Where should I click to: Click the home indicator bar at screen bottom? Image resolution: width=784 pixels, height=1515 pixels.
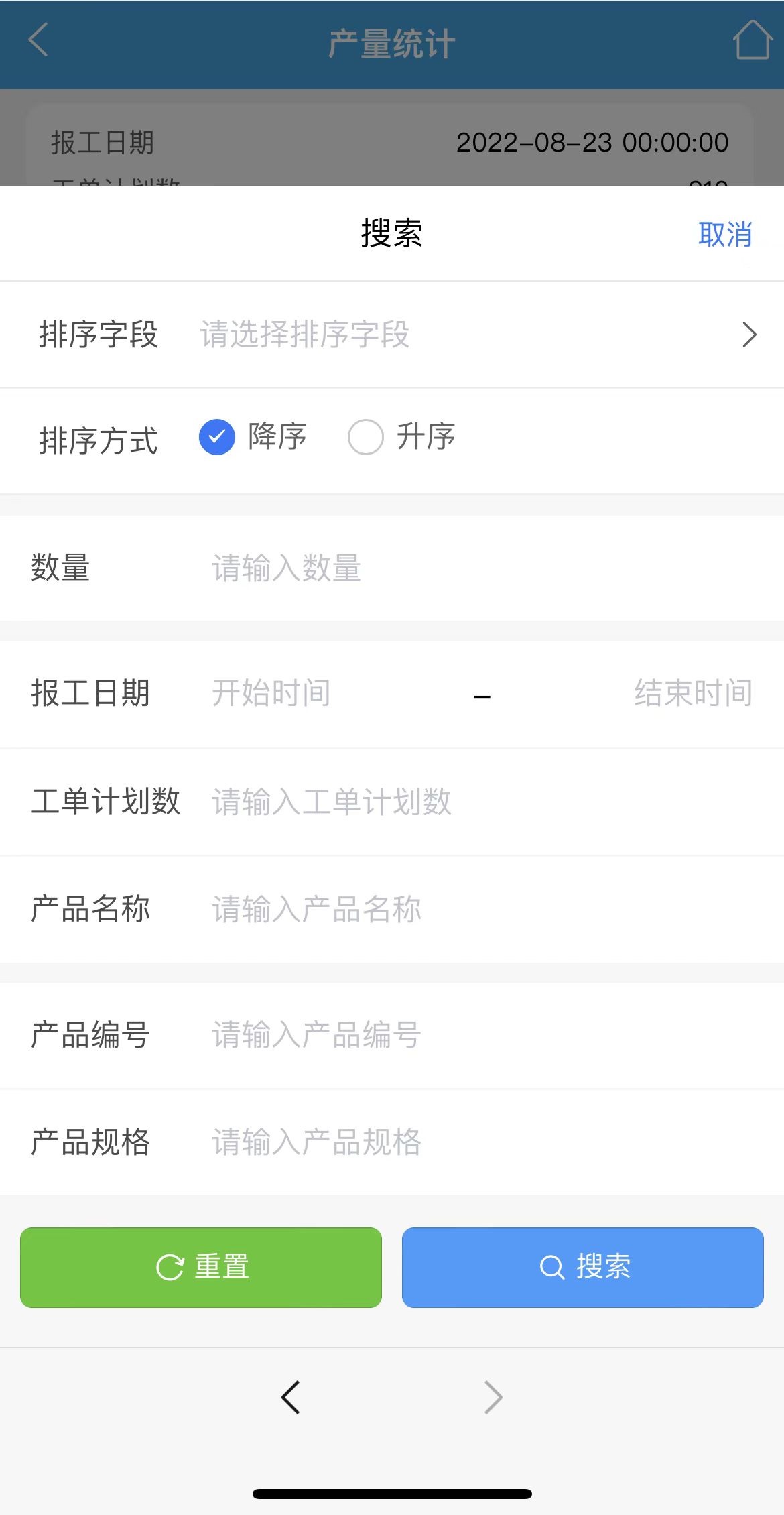pyautogui.click(x=392, y=1493)
